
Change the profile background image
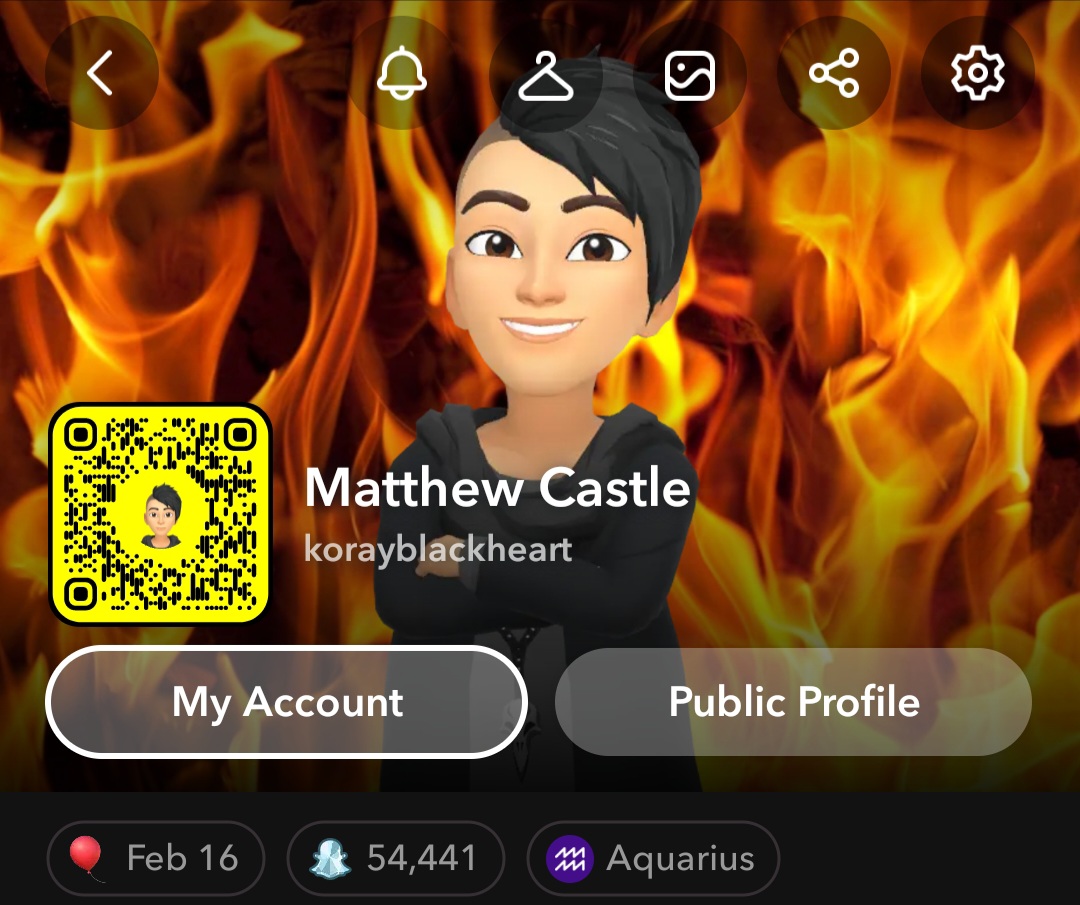pos(690,73)
